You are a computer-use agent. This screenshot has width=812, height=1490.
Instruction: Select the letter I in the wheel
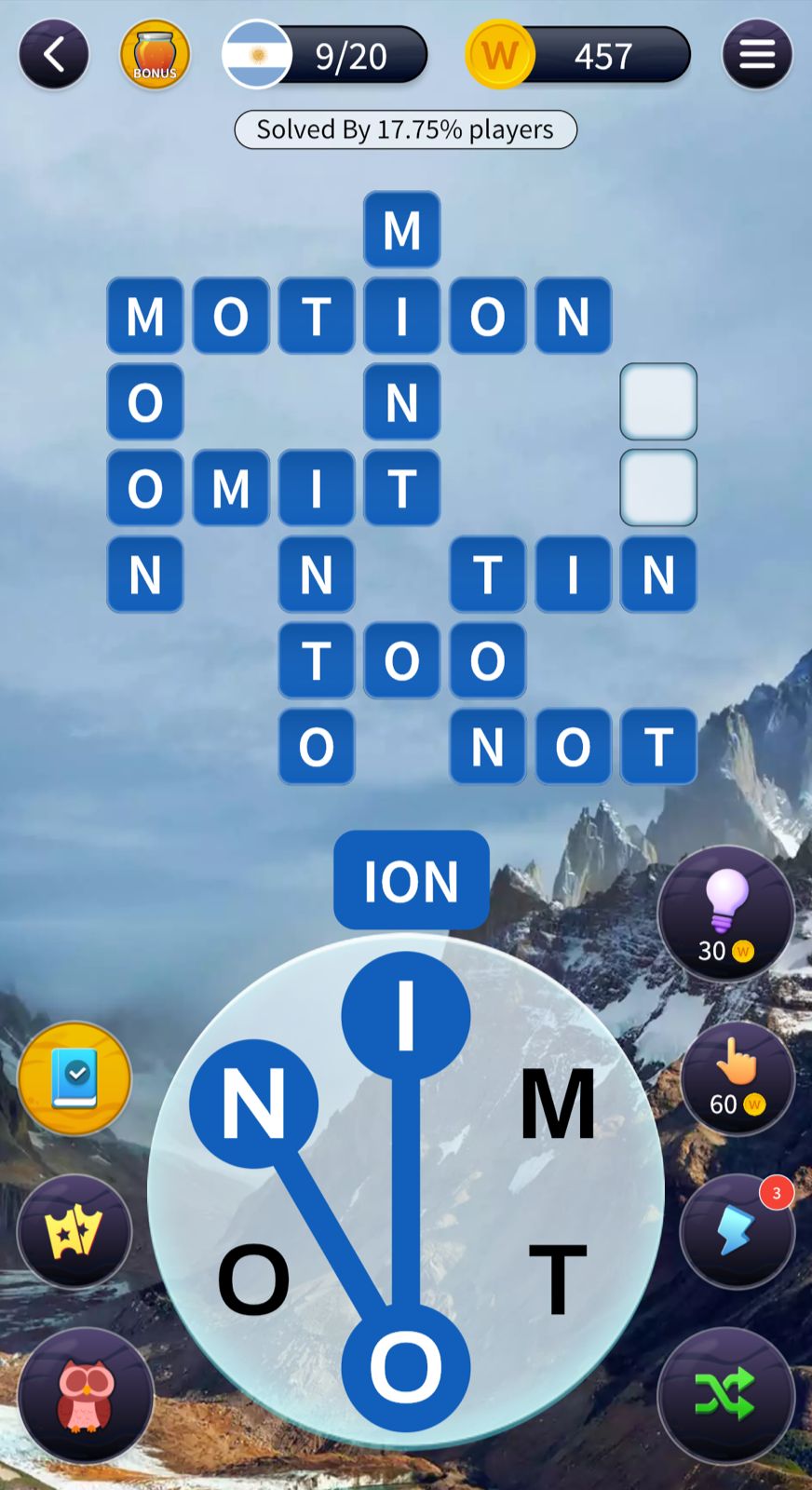(405, 1015)
